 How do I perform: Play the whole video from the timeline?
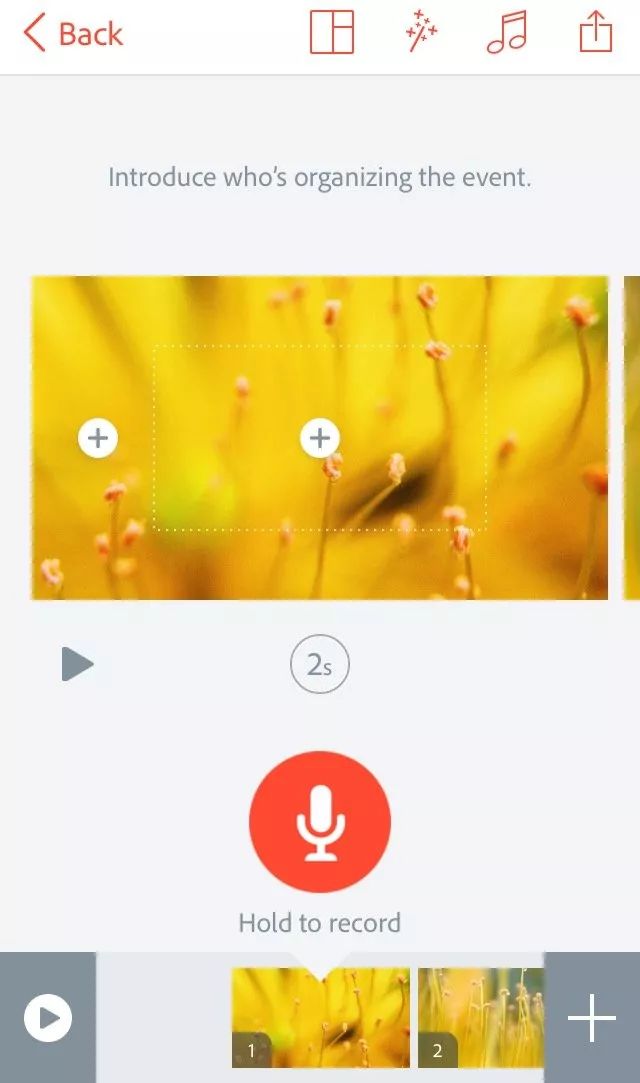[48, 1019]
